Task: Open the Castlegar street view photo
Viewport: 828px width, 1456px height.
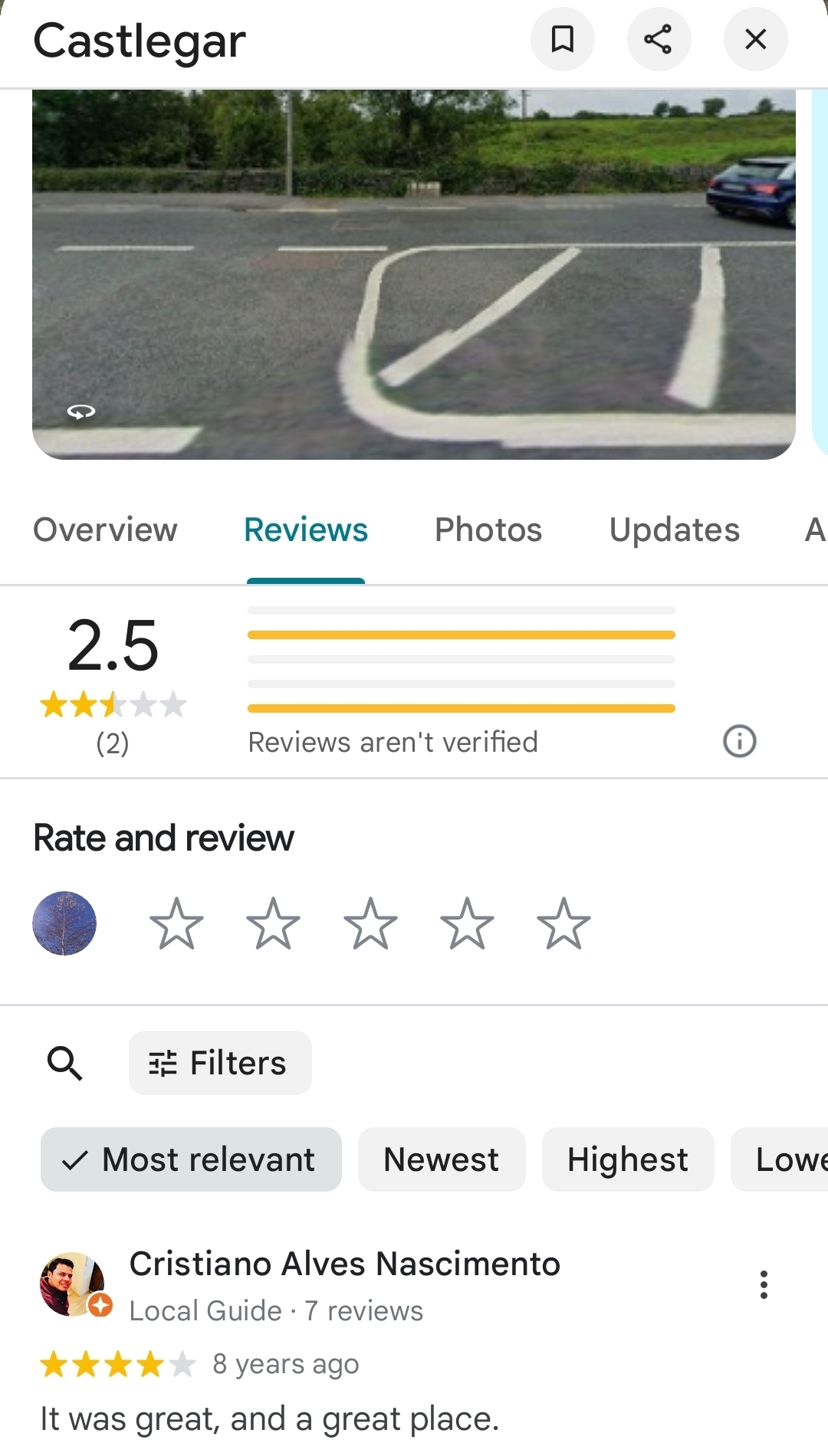Action: 413,274
